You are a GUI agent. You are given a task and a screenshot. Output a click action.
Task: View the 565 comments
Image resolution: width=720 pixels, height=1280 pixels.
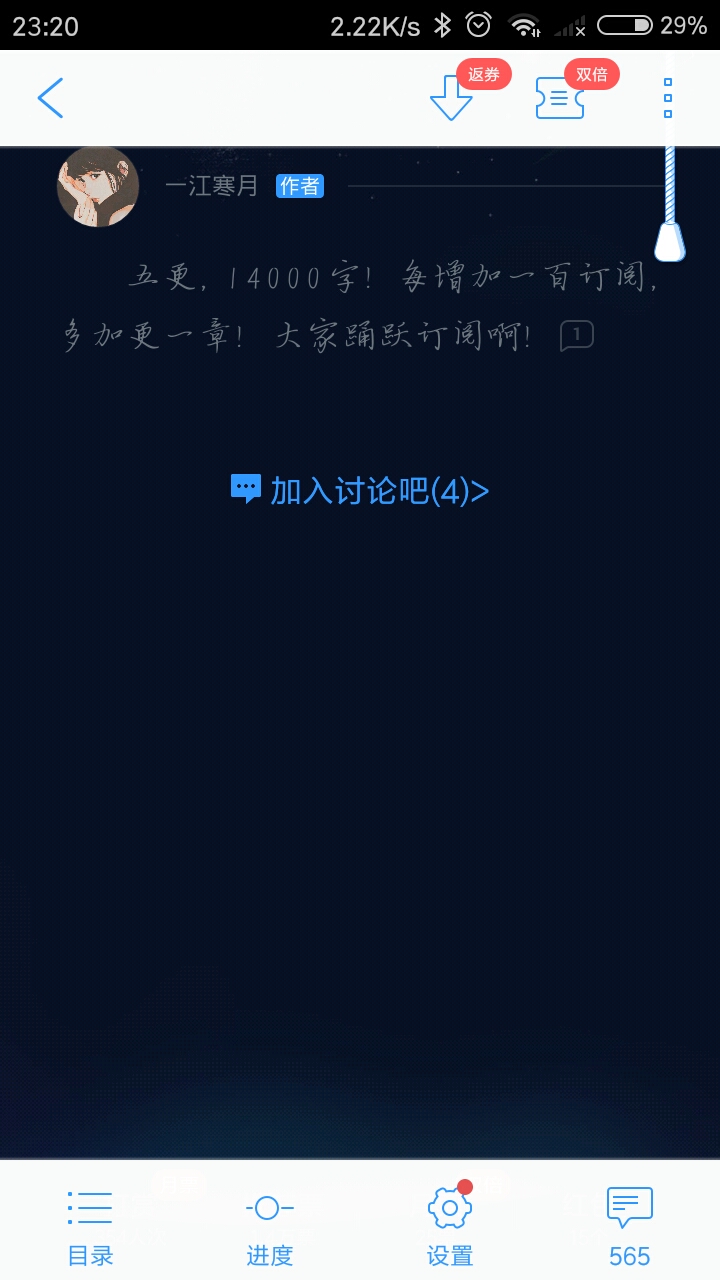pos(630,1227)
